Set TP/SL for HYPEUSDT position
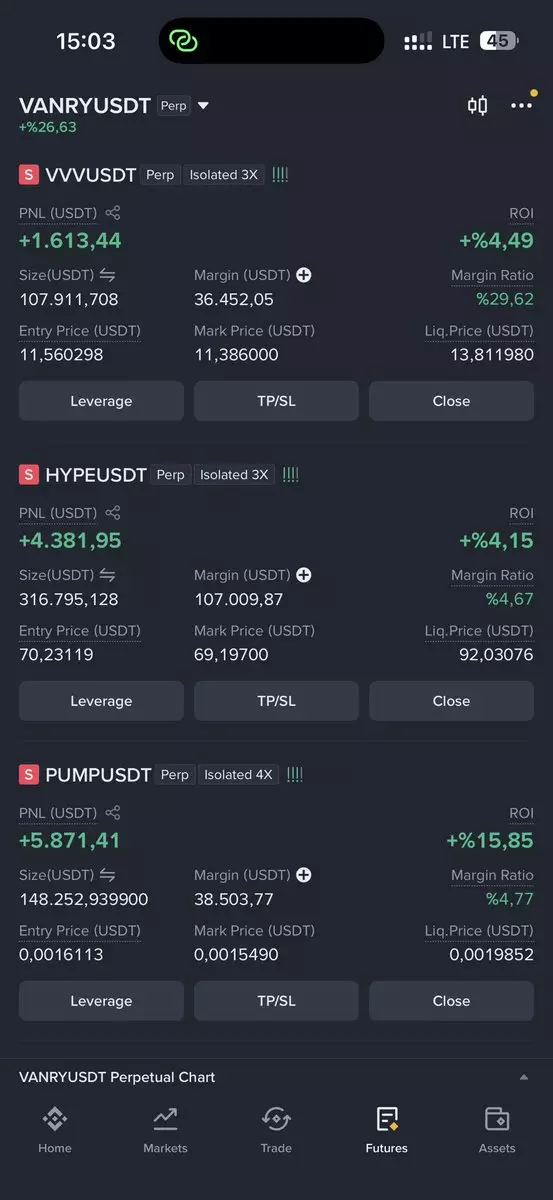The image size is (553, 1200). point(276,701)
